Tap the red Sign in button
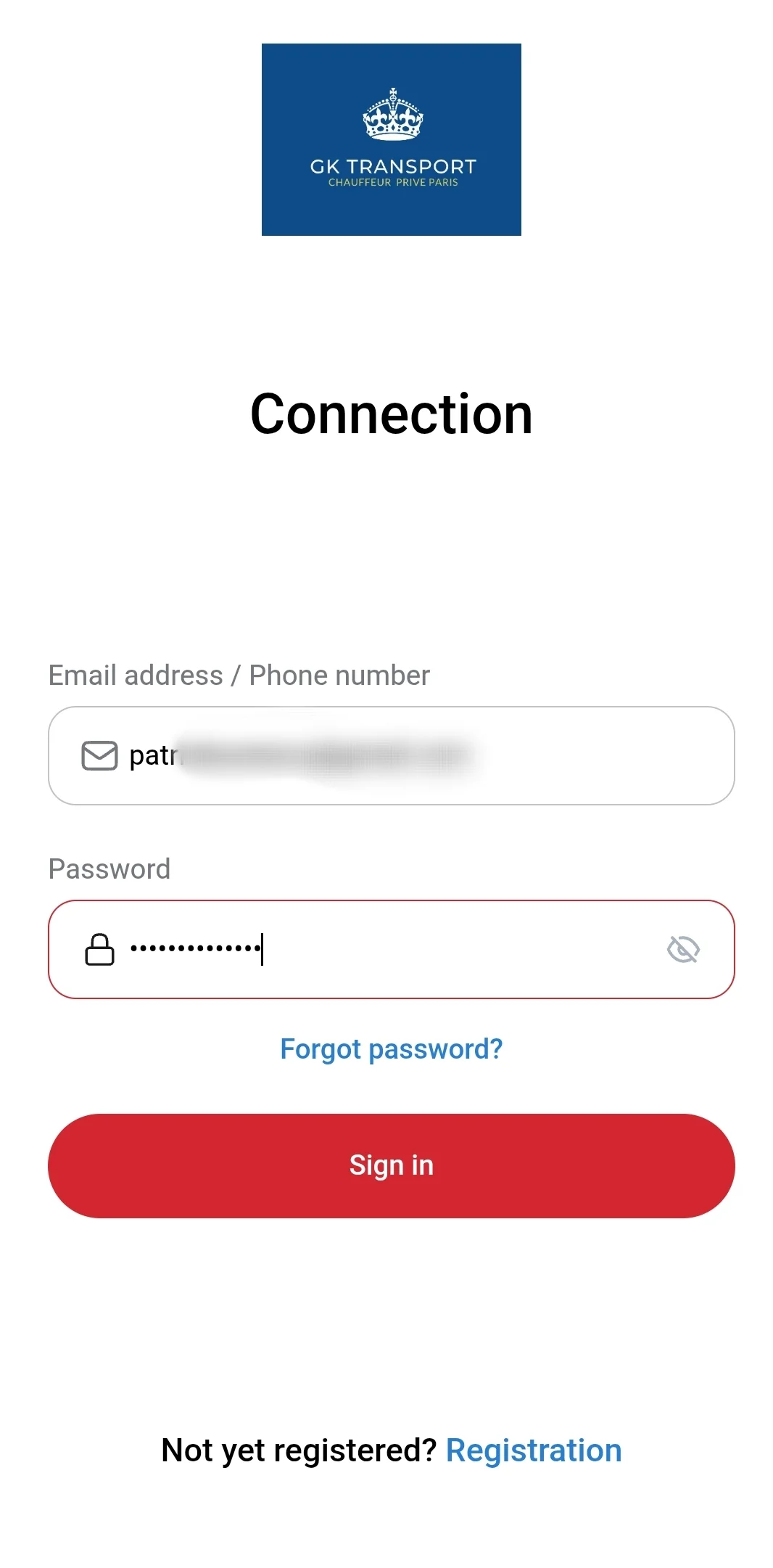The height and width of the screenshot is (1568, 773). (391, 1165)
